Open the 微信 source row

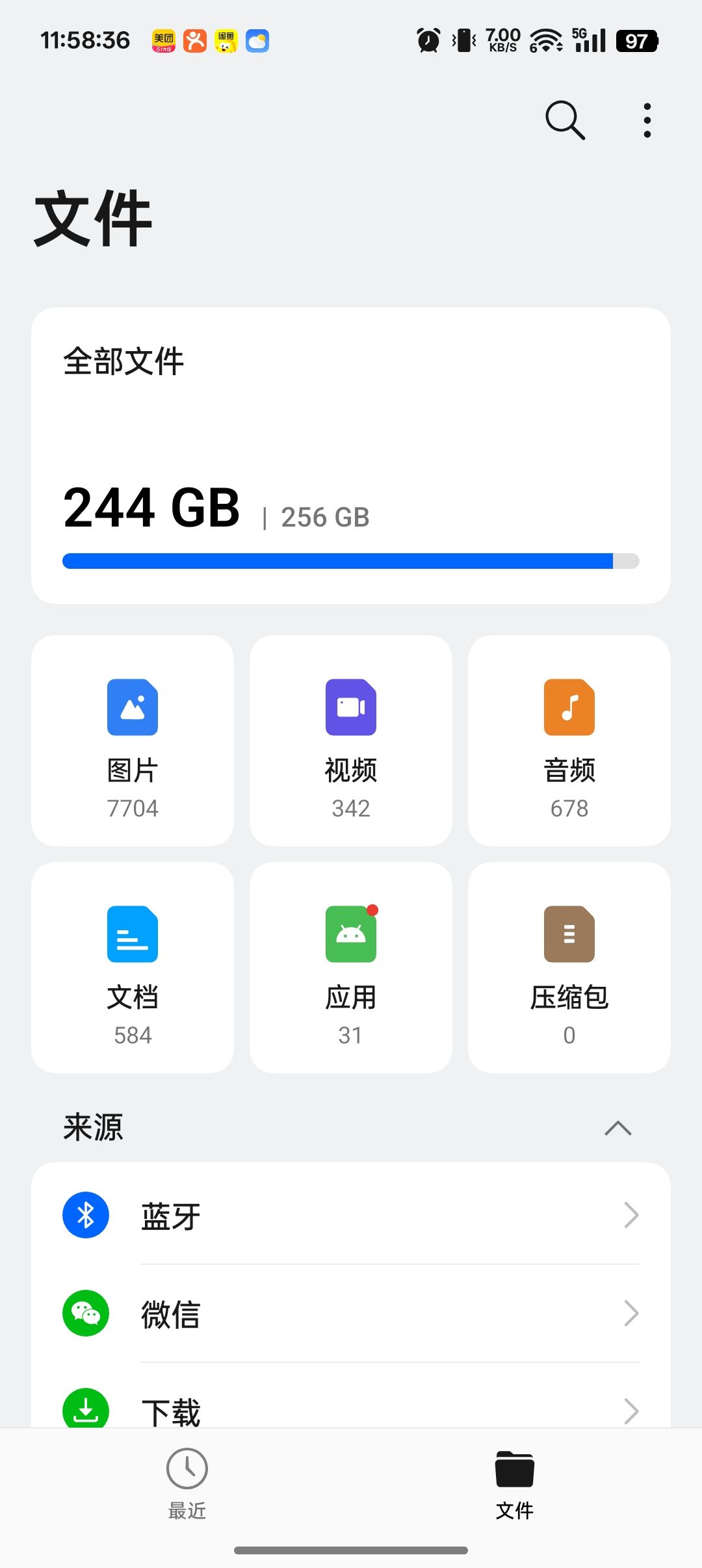pos(351,1313)
